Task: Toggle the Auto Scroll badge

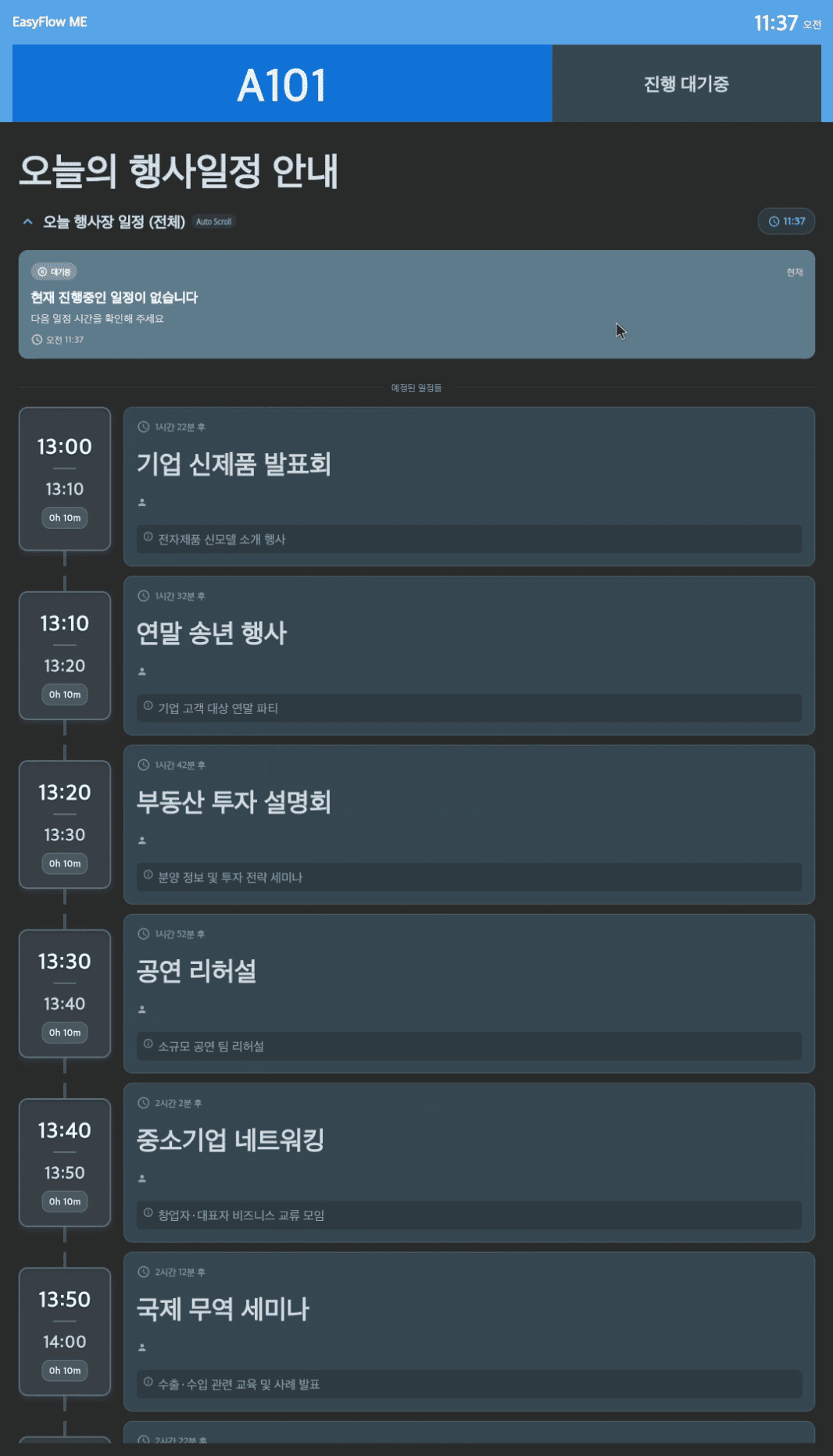Action: 213,222
